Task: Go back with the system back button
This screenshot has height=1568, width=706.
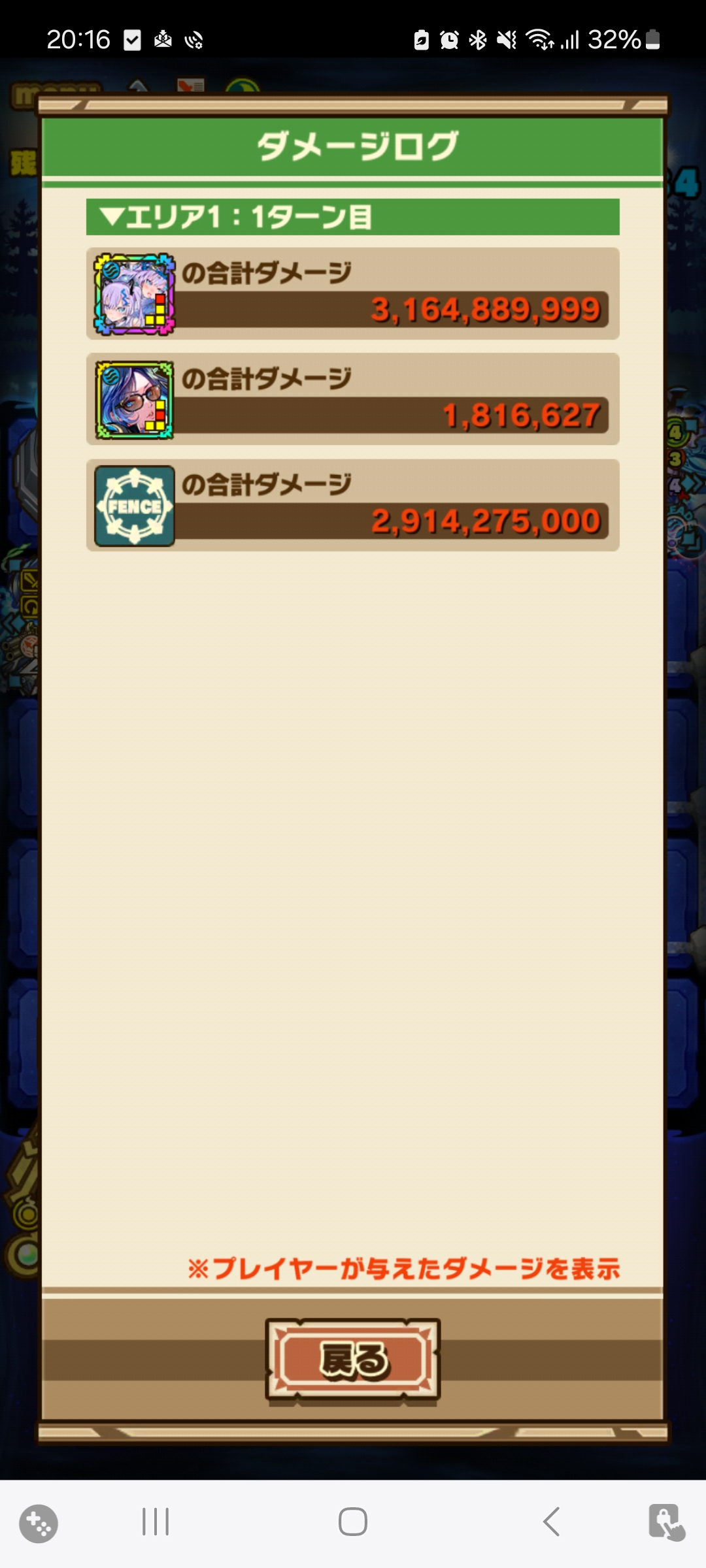Action: click(x=551, y=1522)
